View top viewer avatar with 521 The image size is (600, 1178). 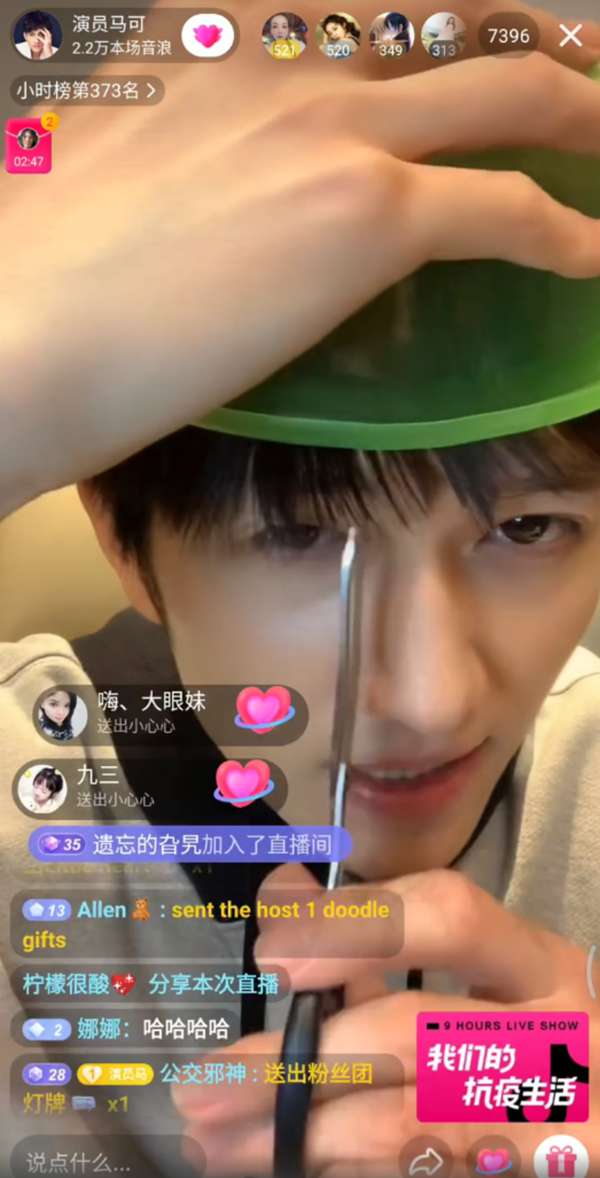coord(284,35)
